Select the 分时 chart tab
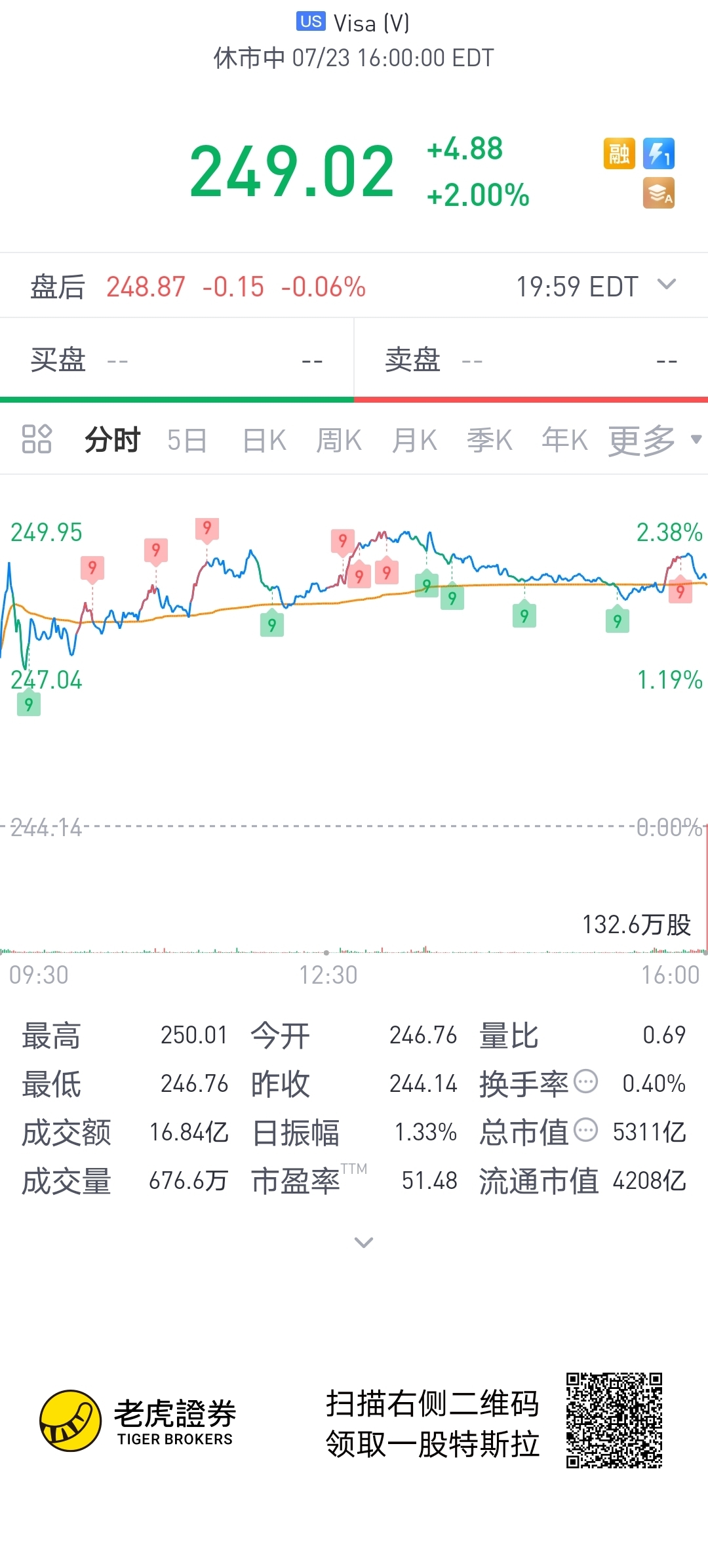The image size is (708, 1568). (112, 439)
